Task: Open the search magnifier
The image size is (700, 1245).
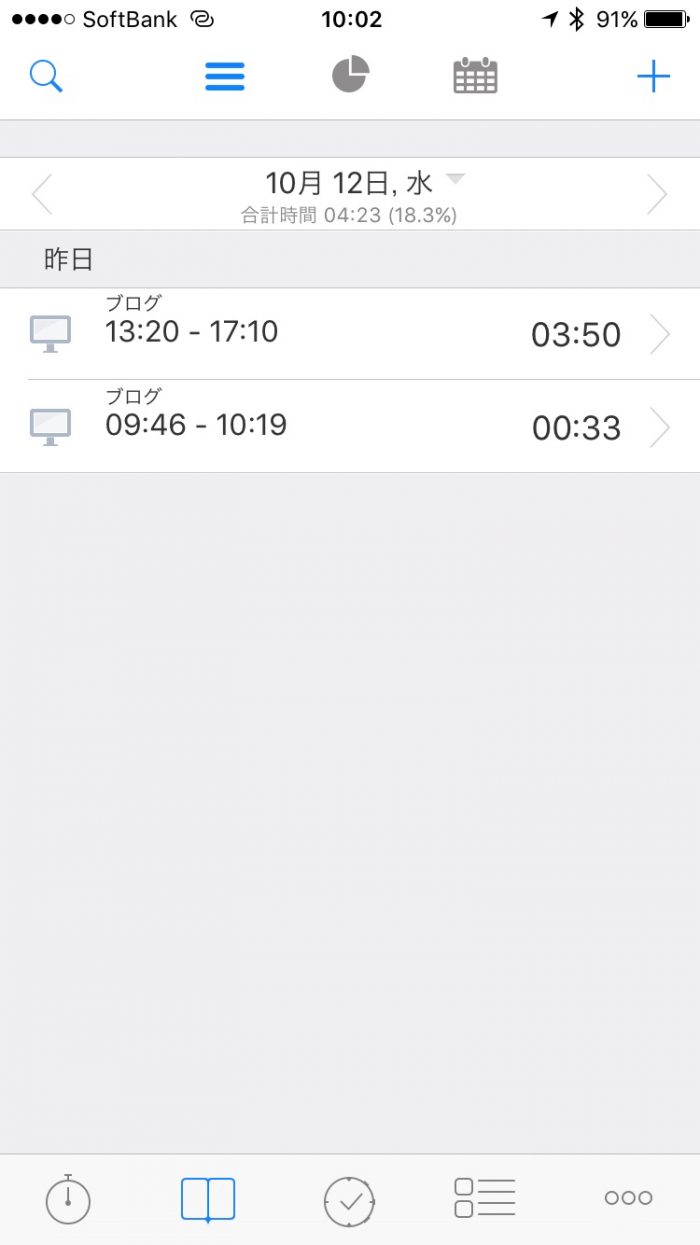Action: 46,76
